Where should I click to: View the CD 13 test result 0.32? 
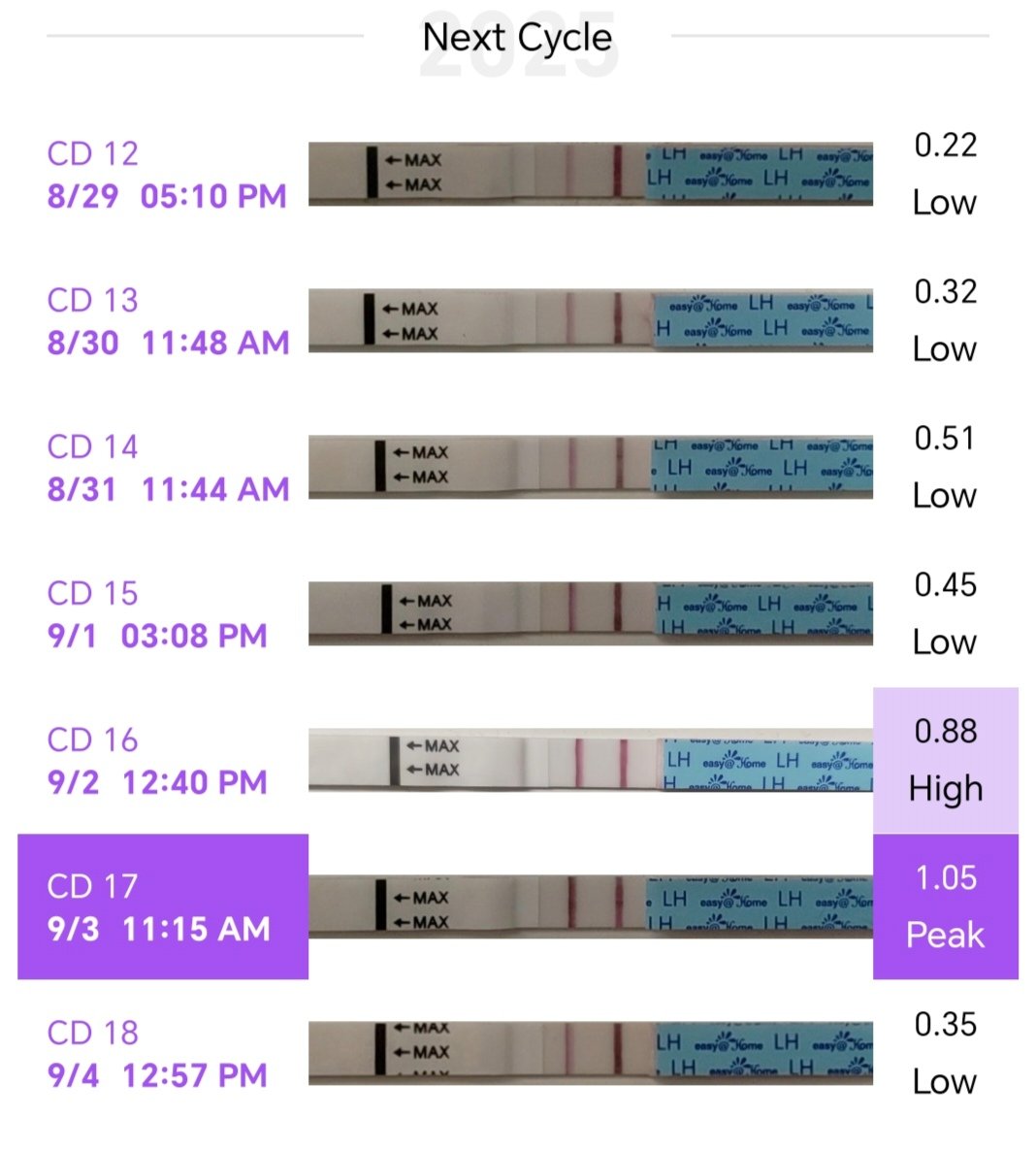[945, 320]
